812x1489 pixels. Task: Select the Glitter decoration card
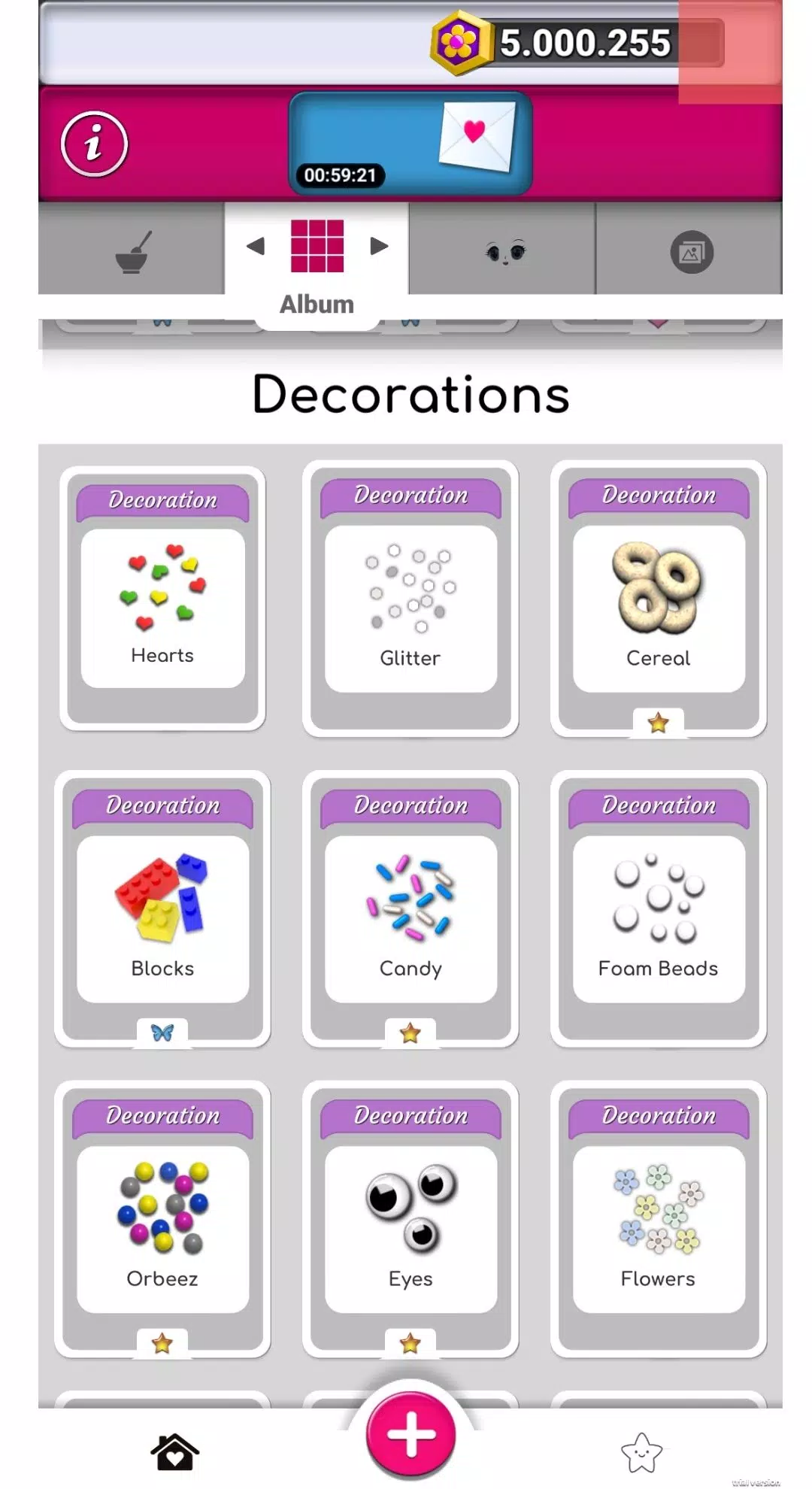pyautogui.click(x=411, y=599)
